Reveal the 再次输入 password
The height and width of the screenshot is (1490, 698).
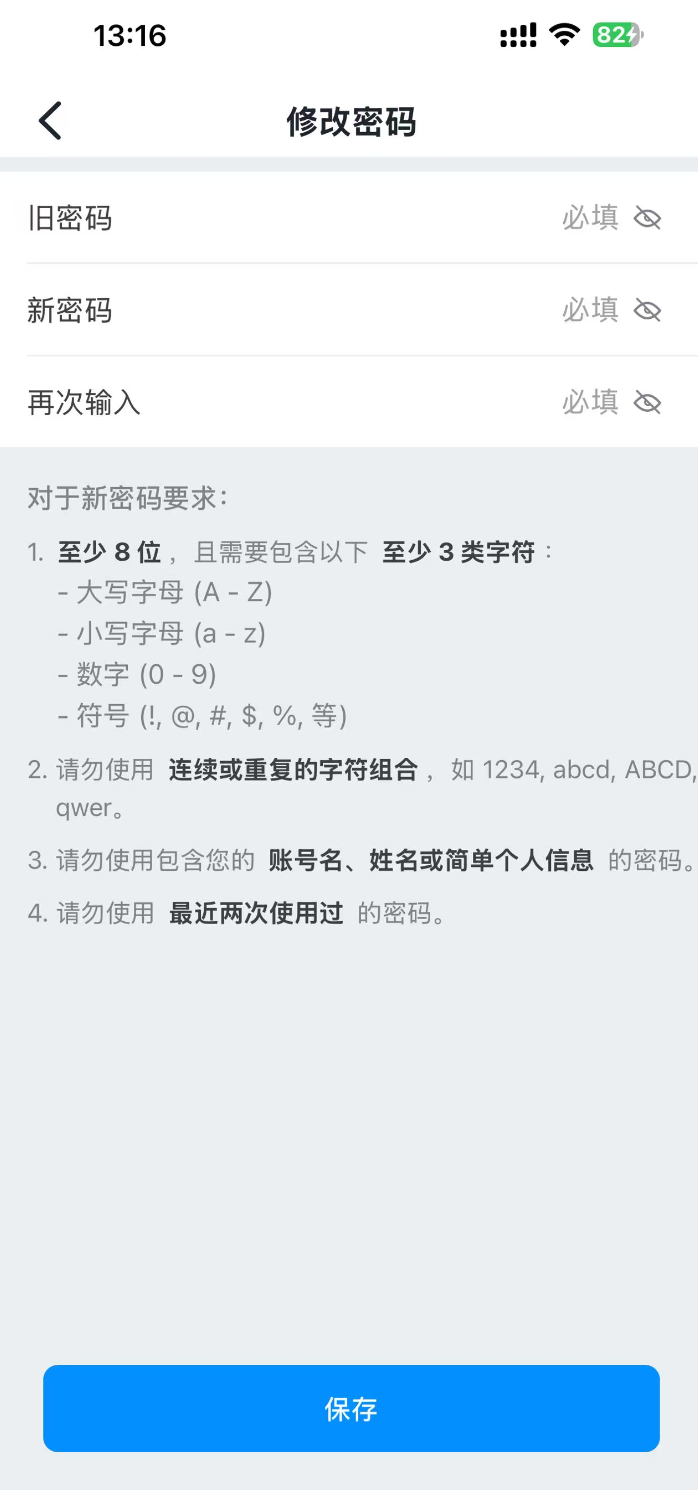click(648, 402)
